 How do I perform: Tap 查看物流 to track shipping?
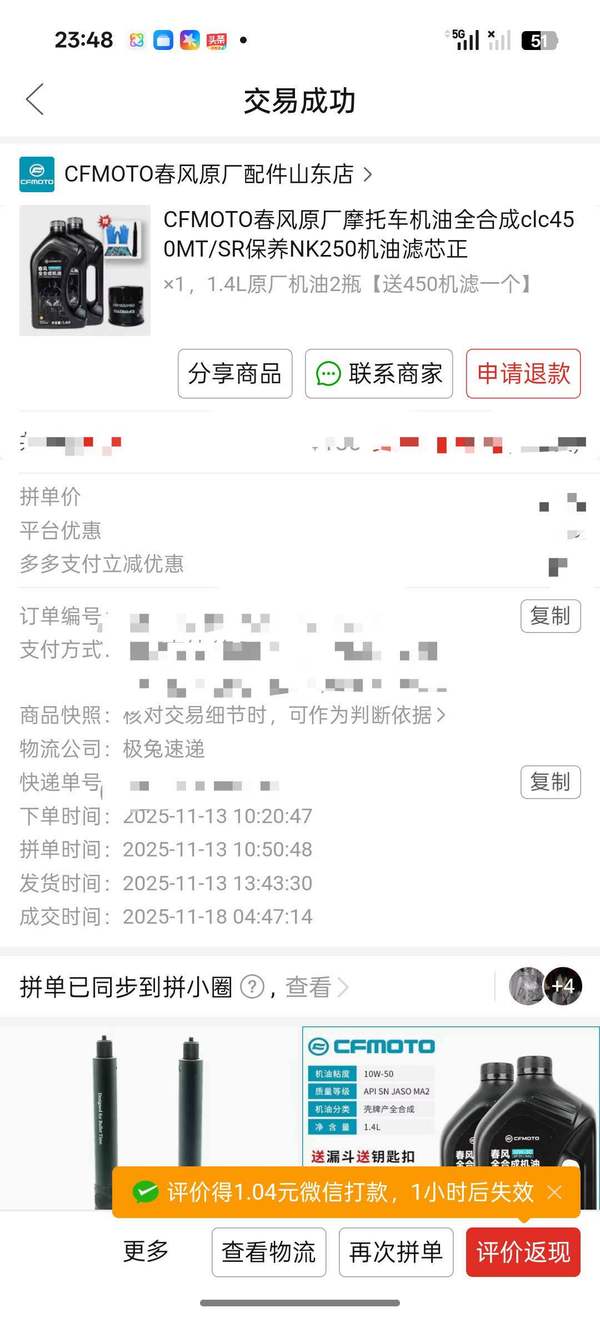[x=268, y=1252]
